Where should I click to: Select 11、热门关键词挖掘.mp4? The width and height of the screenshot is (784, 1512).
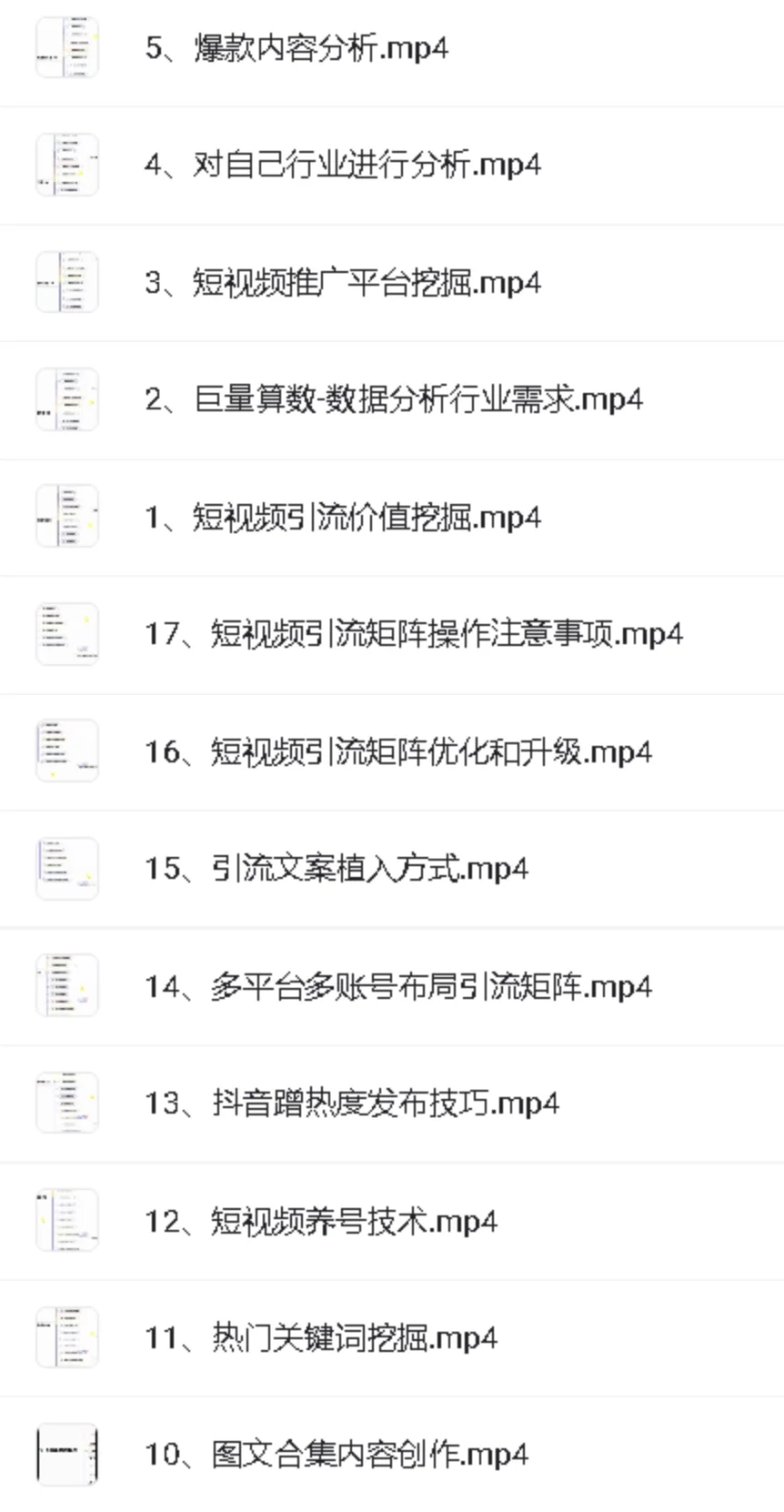pyautogui.click(x=323, y=1337)
